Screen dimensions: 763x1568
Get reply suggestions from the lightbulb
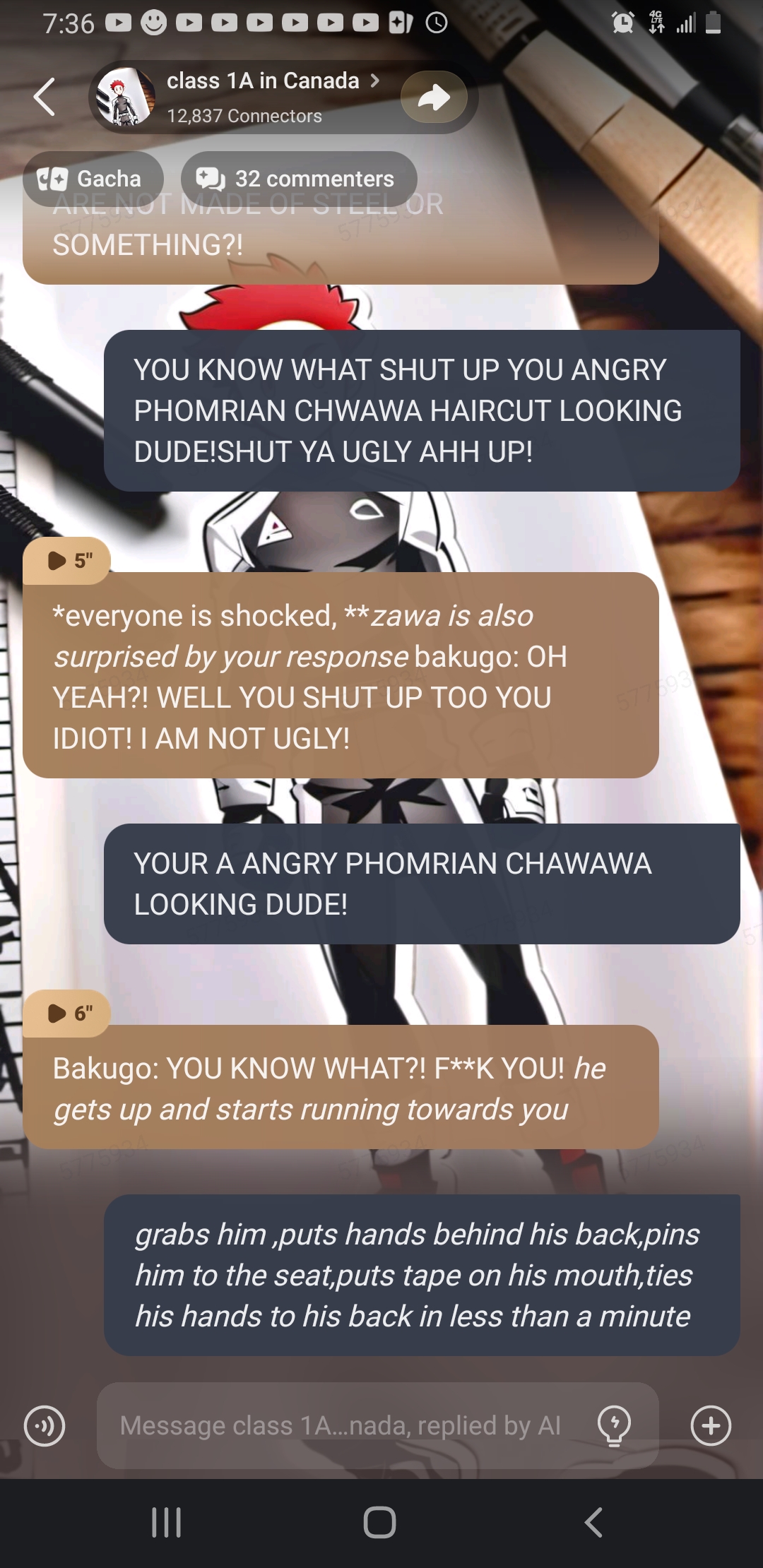pyautogui.click(x=614, y=1426)
